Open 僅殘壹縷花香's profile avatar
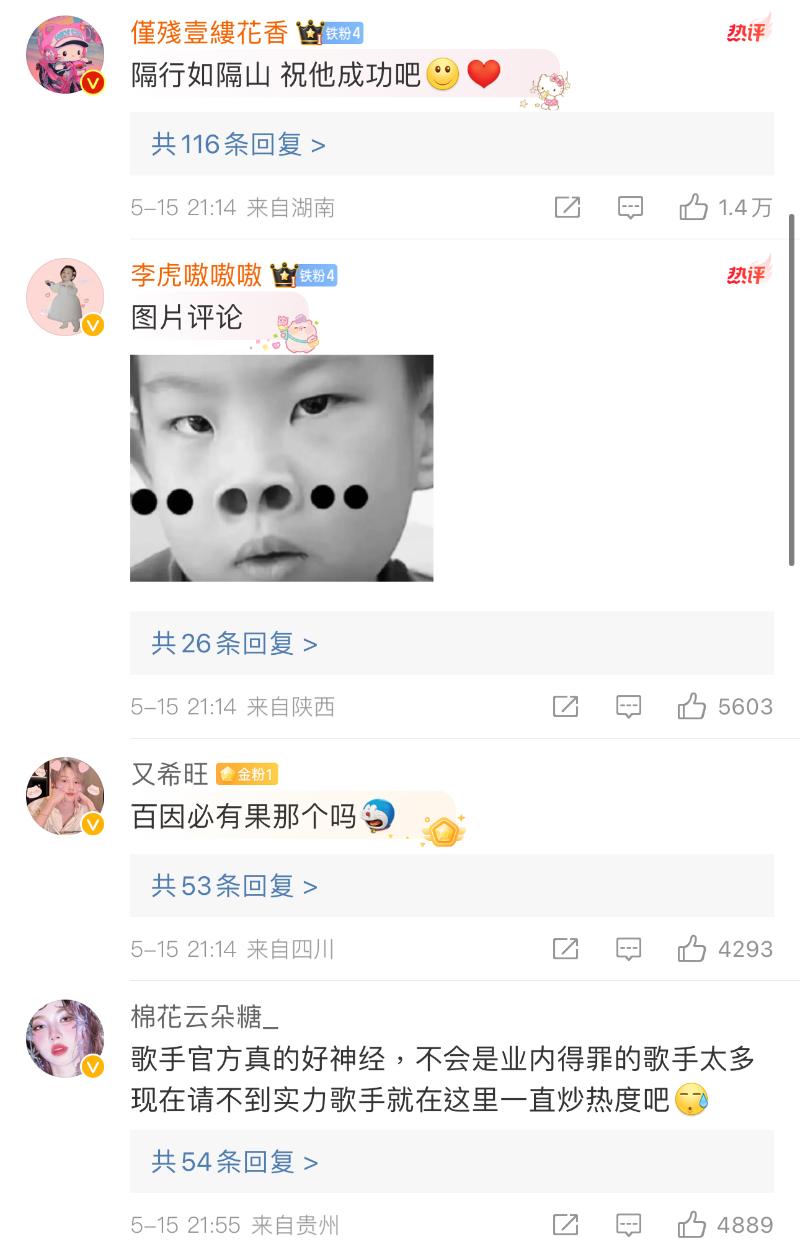Screen dimensions: 800x1247 pyautogui.click(x=65, y=55)
